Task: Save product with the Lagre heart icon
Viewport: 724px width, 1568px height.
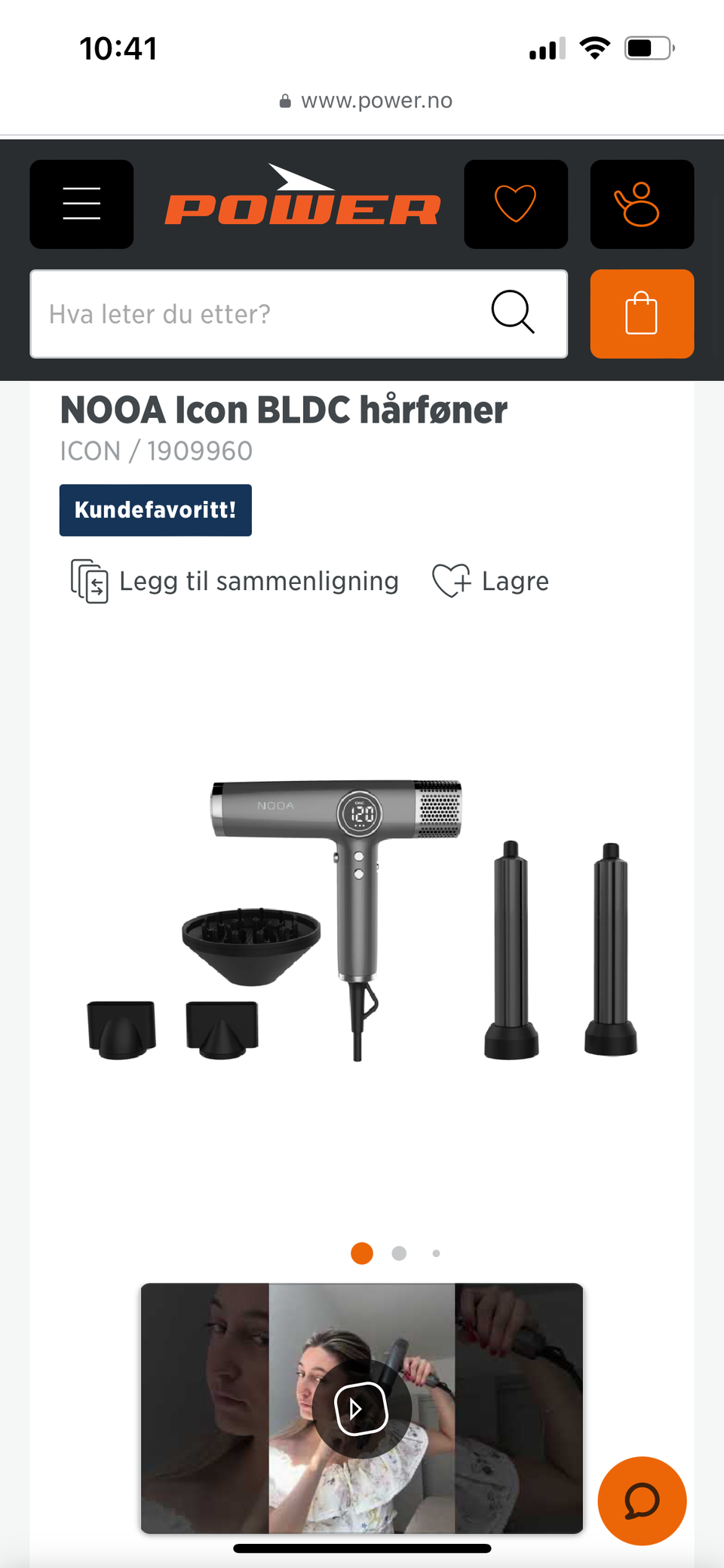Action: [452, 581]
